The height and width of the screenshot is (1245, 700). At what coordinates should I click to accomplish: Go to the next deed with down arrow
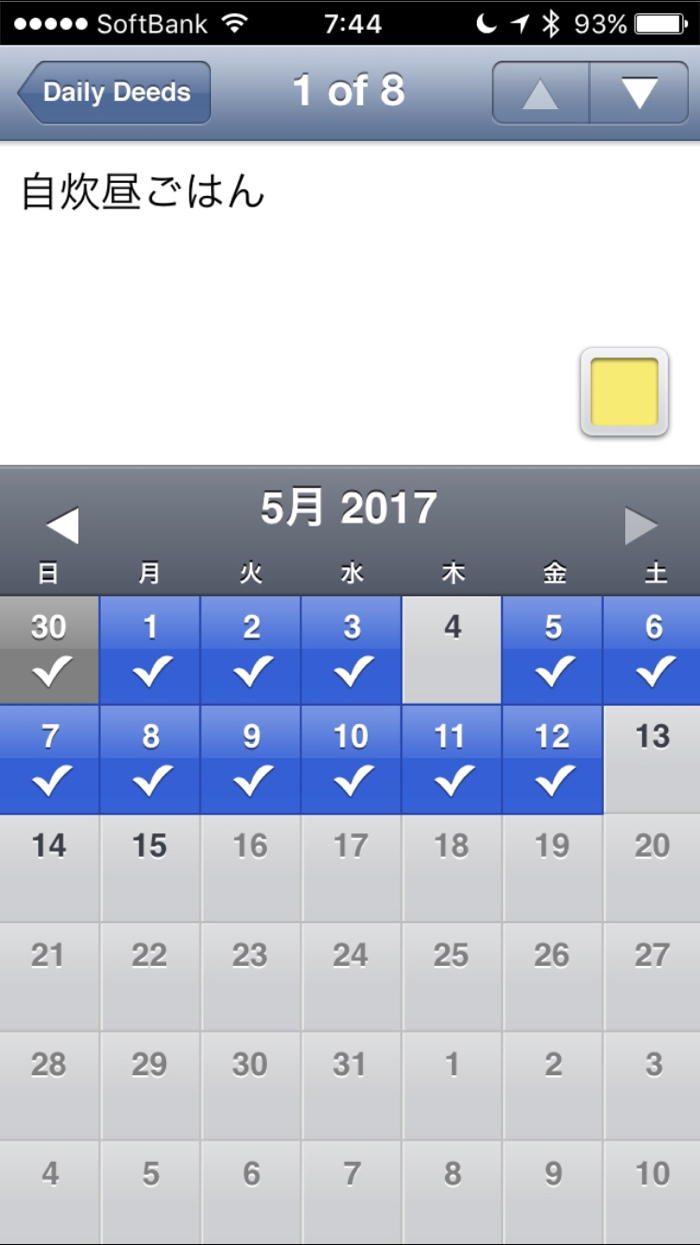click(639, 92)
